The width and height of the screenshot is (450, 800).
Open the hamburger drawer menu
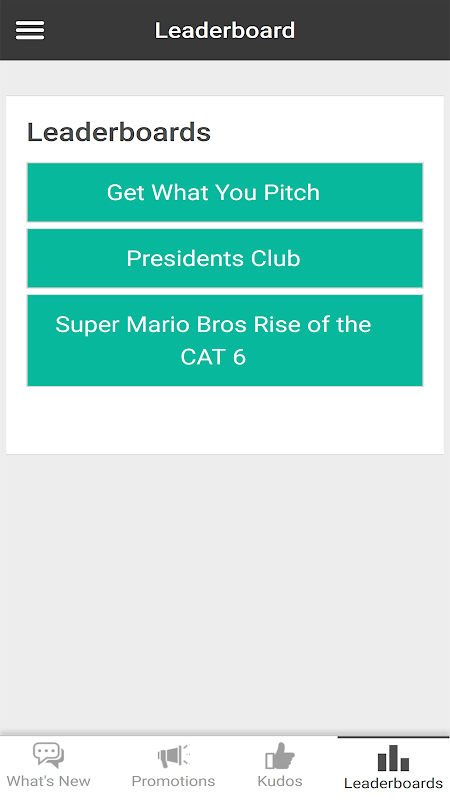[x=30, y=30]
